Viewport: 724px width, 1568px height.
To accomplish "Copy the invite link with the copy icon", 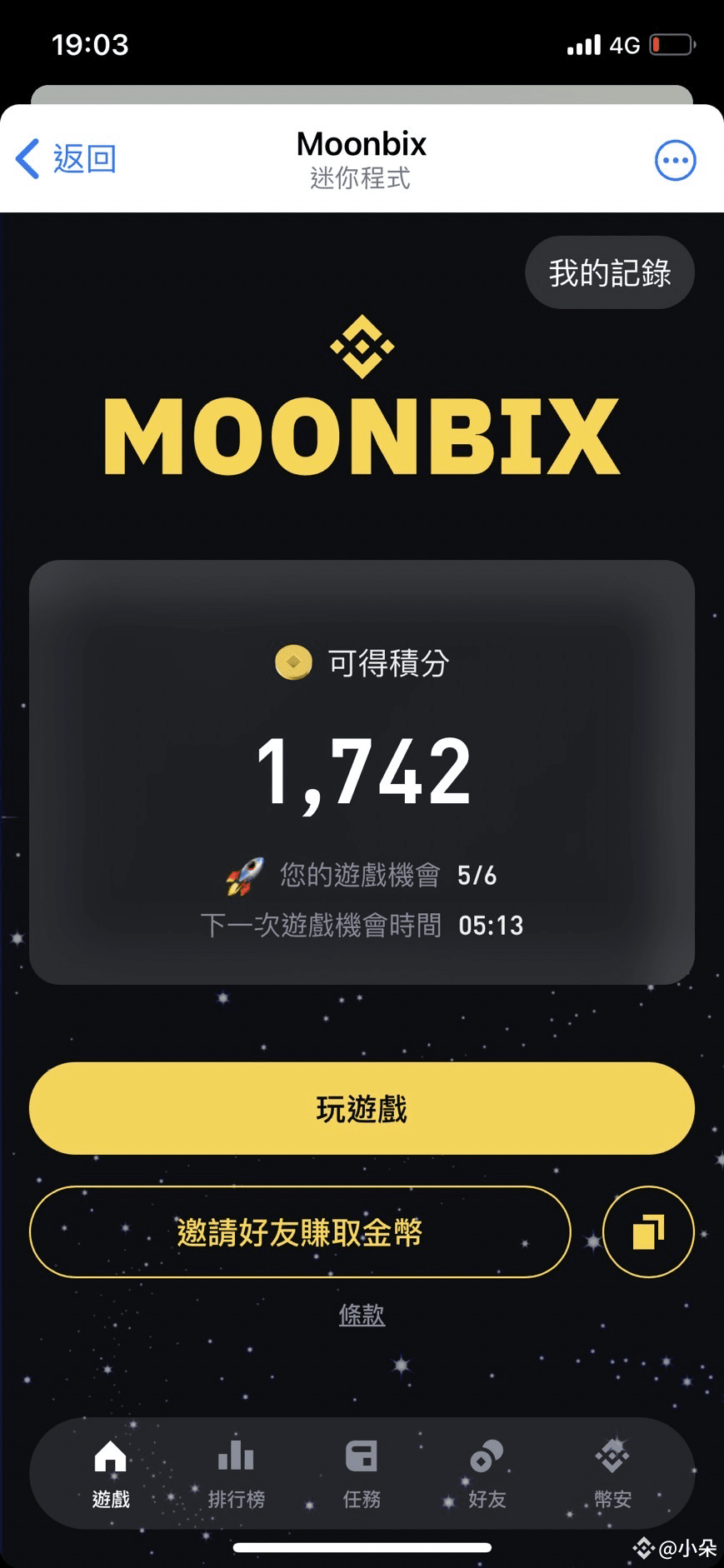I will pos(648,1231).
